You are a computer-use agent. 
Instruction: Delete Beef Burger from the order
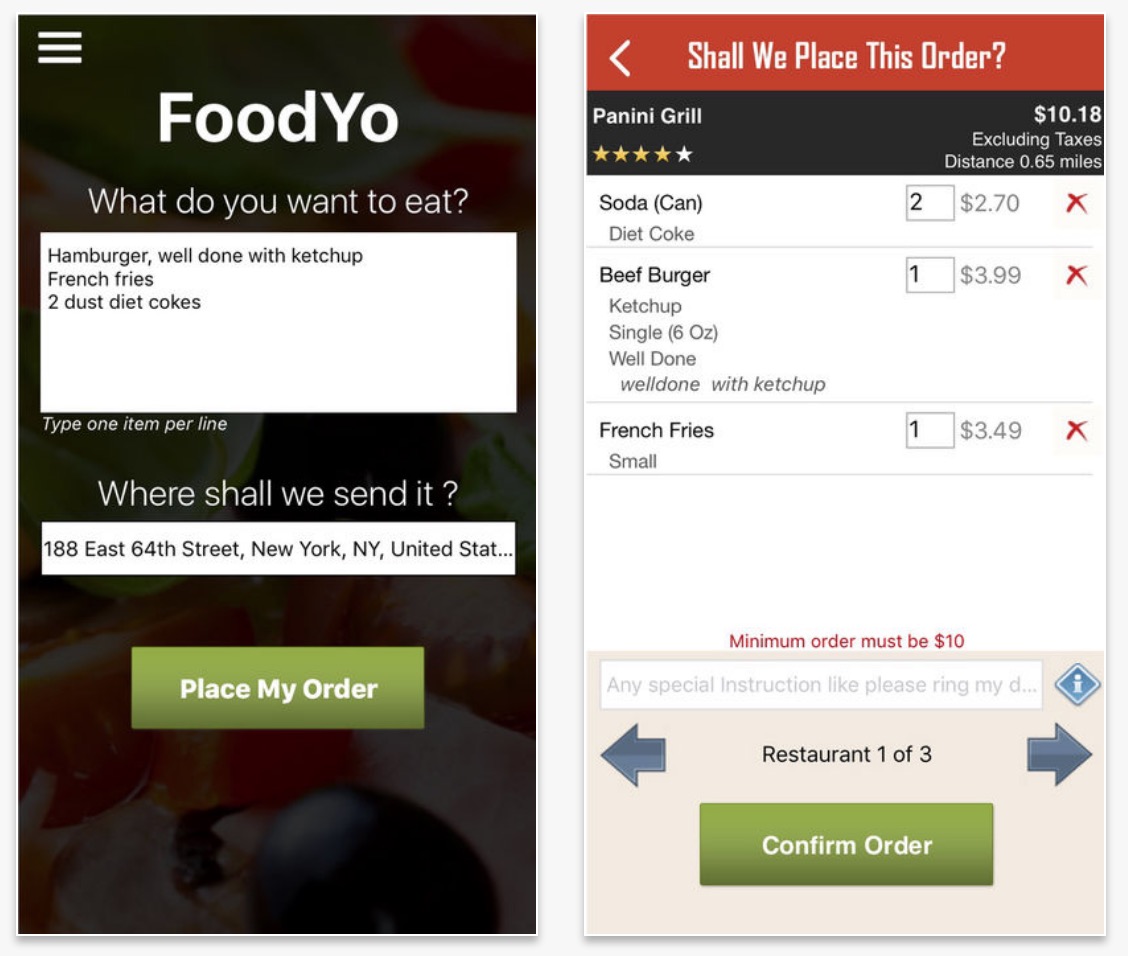[1076, 275]
